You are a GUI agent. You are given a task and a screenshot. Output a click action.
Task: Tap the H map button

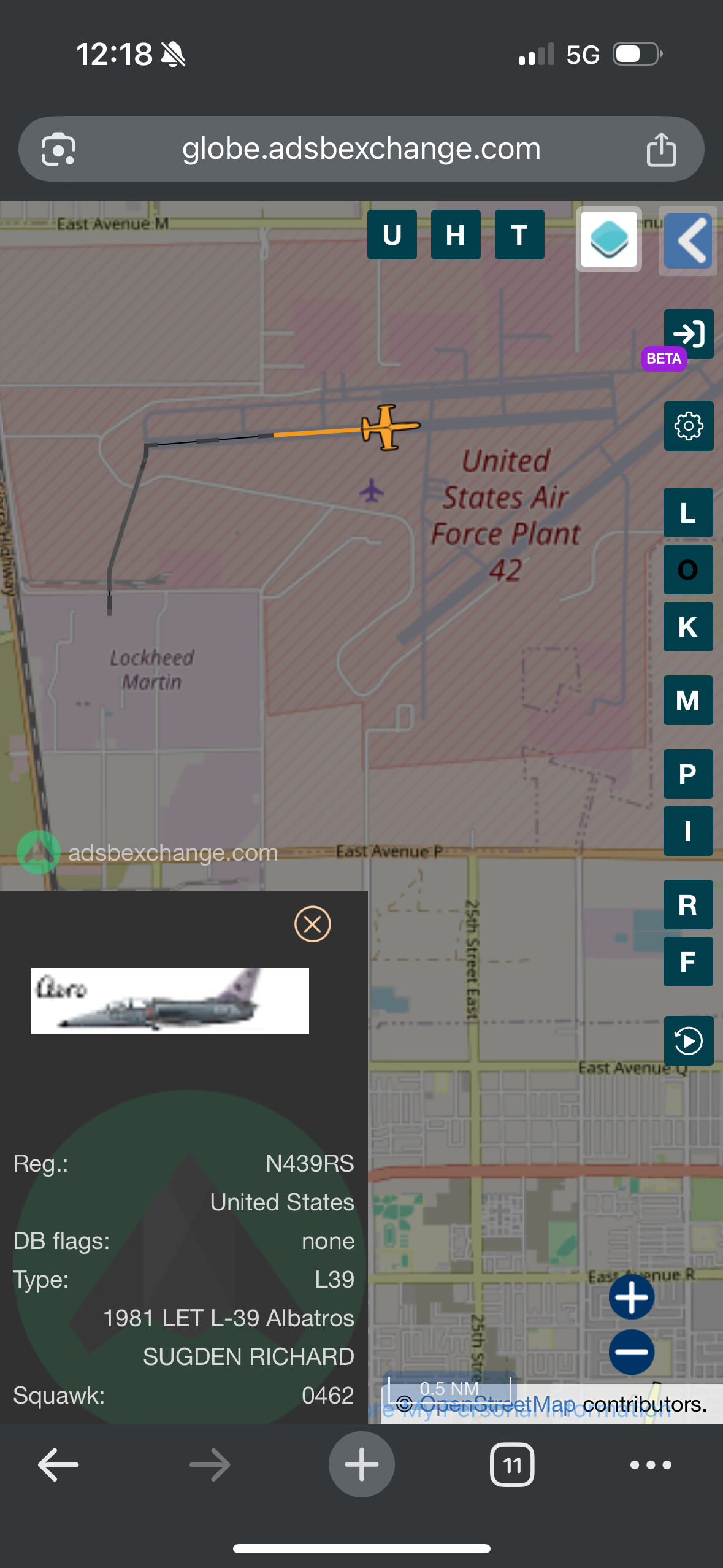tap(456, 235)
